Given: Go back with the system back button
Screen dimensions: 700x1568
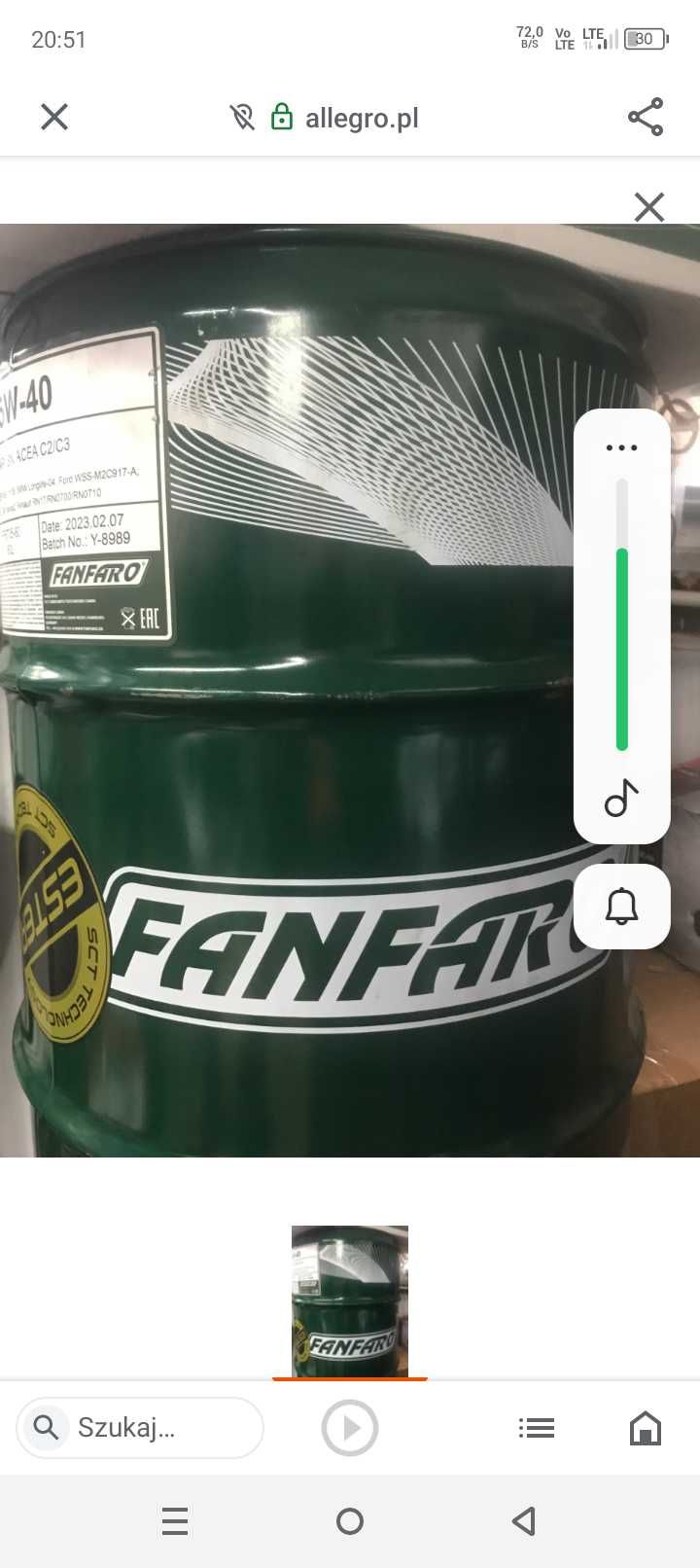Looking at the screenshot, I should 524,1520.
